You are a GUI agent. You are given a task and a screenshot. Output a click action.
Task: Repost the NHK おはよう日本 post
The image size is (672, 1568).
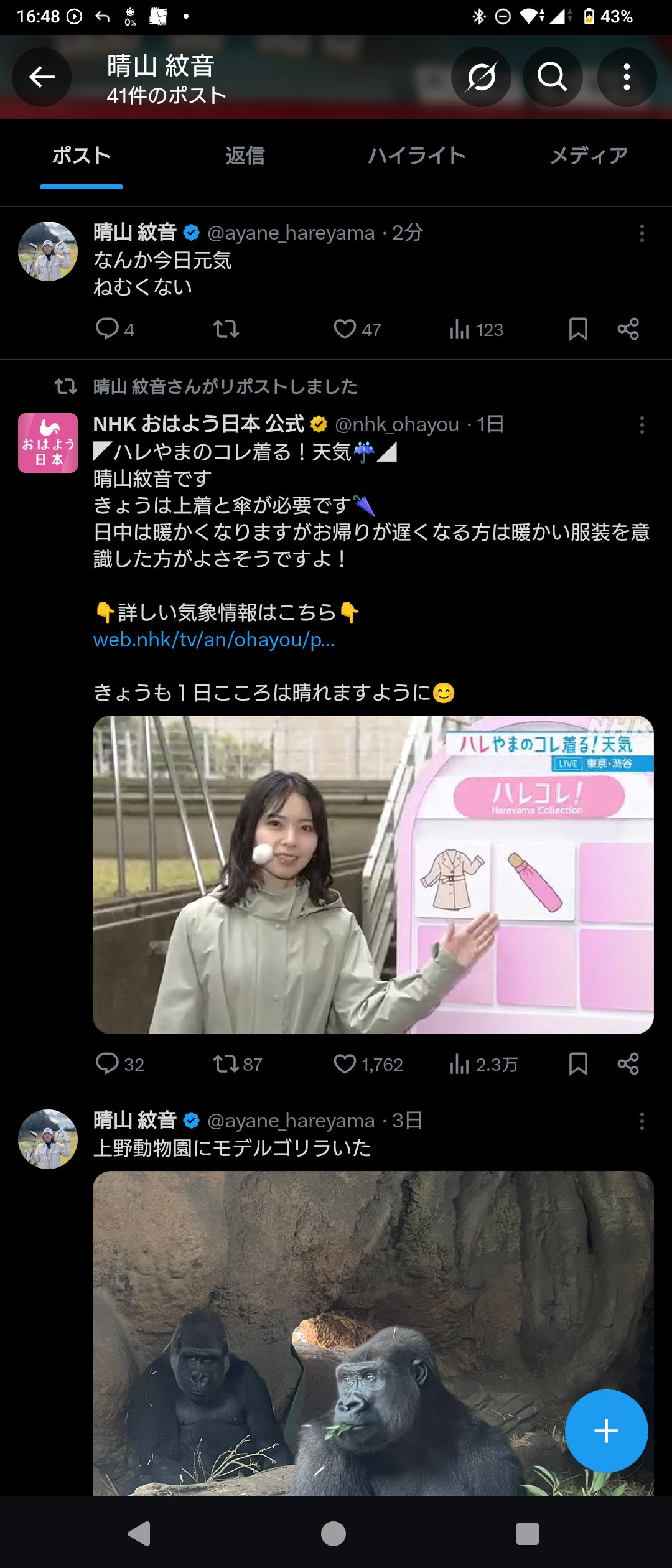click(x=226, y=1064)
